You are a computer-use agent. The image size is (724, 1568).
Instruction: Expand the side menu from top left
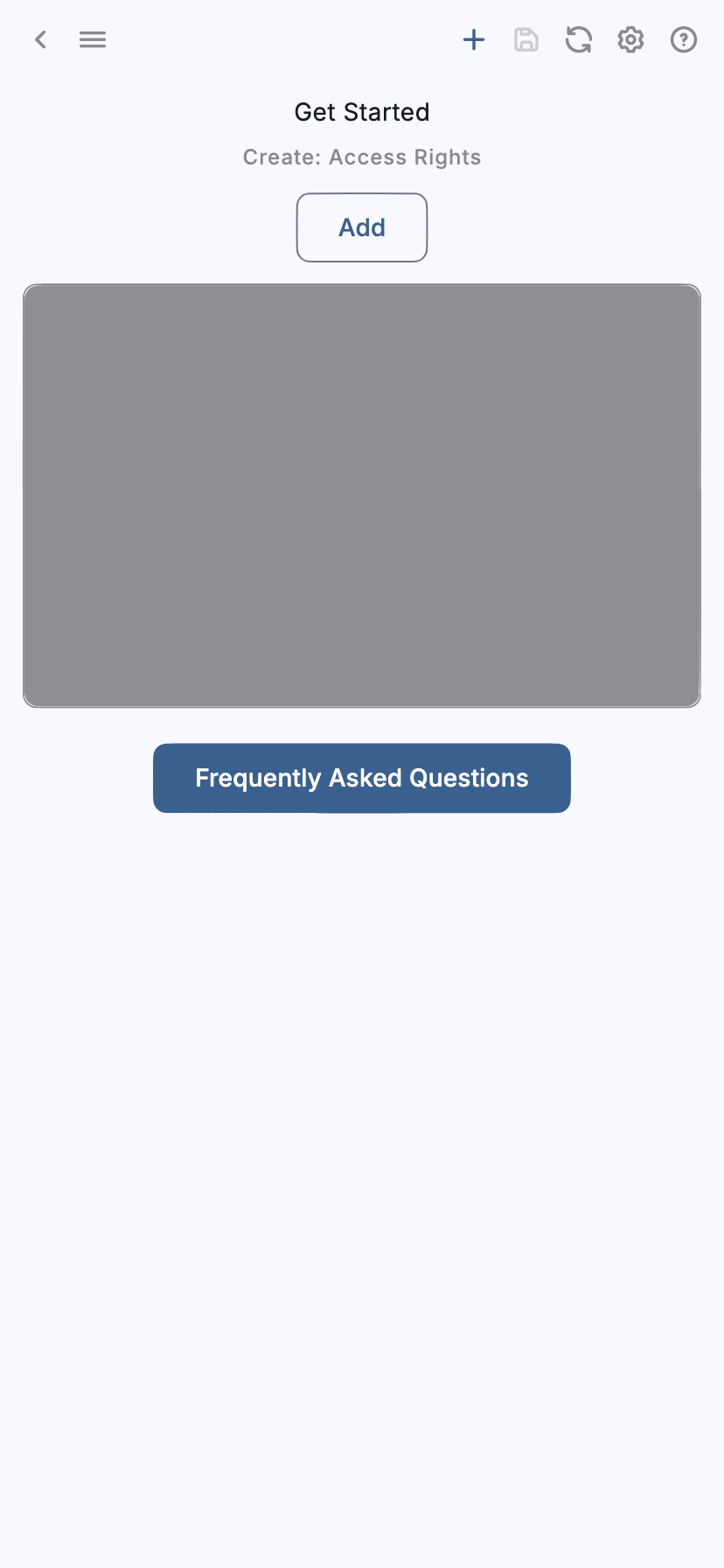[93, 39]
